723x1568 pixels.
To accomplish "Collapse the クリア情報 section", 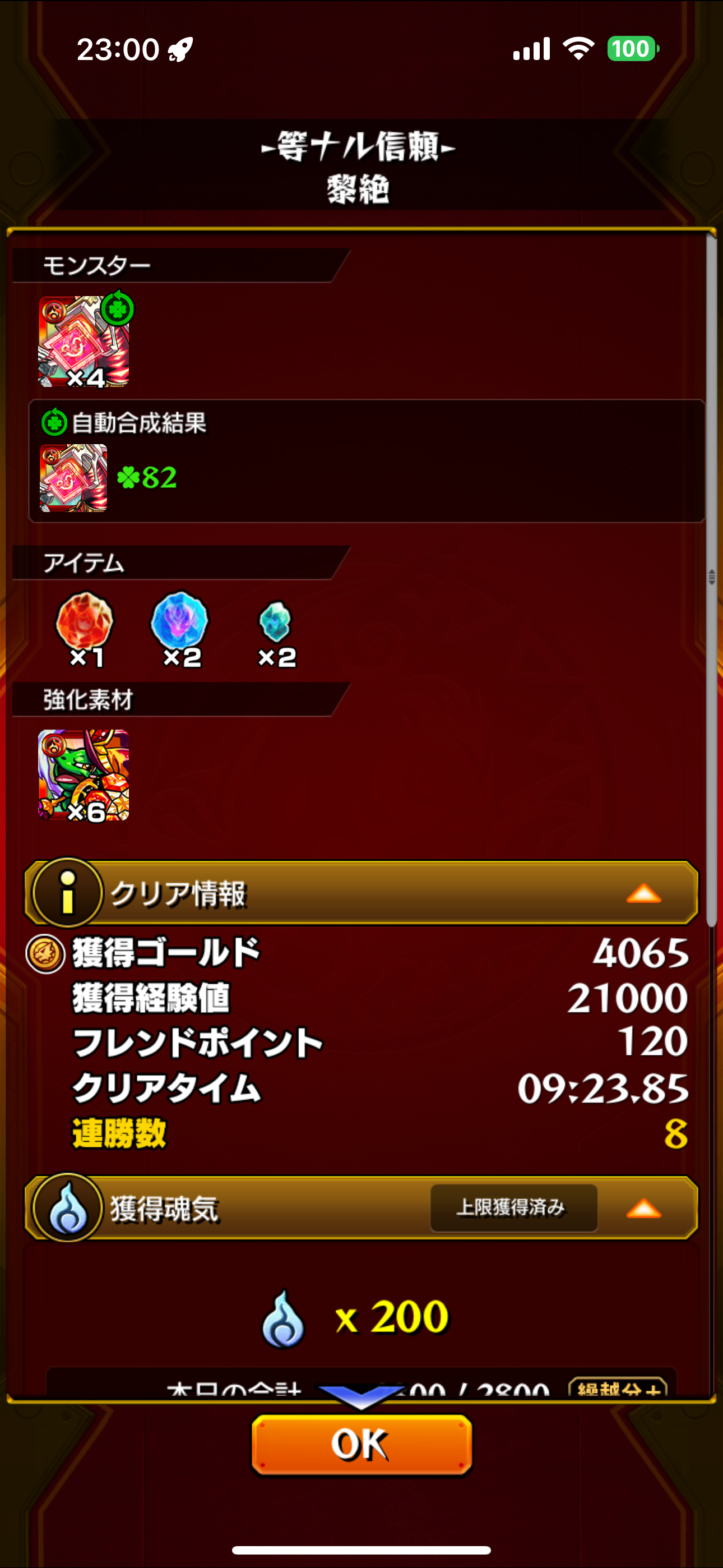I will click(x=361, y=893).
